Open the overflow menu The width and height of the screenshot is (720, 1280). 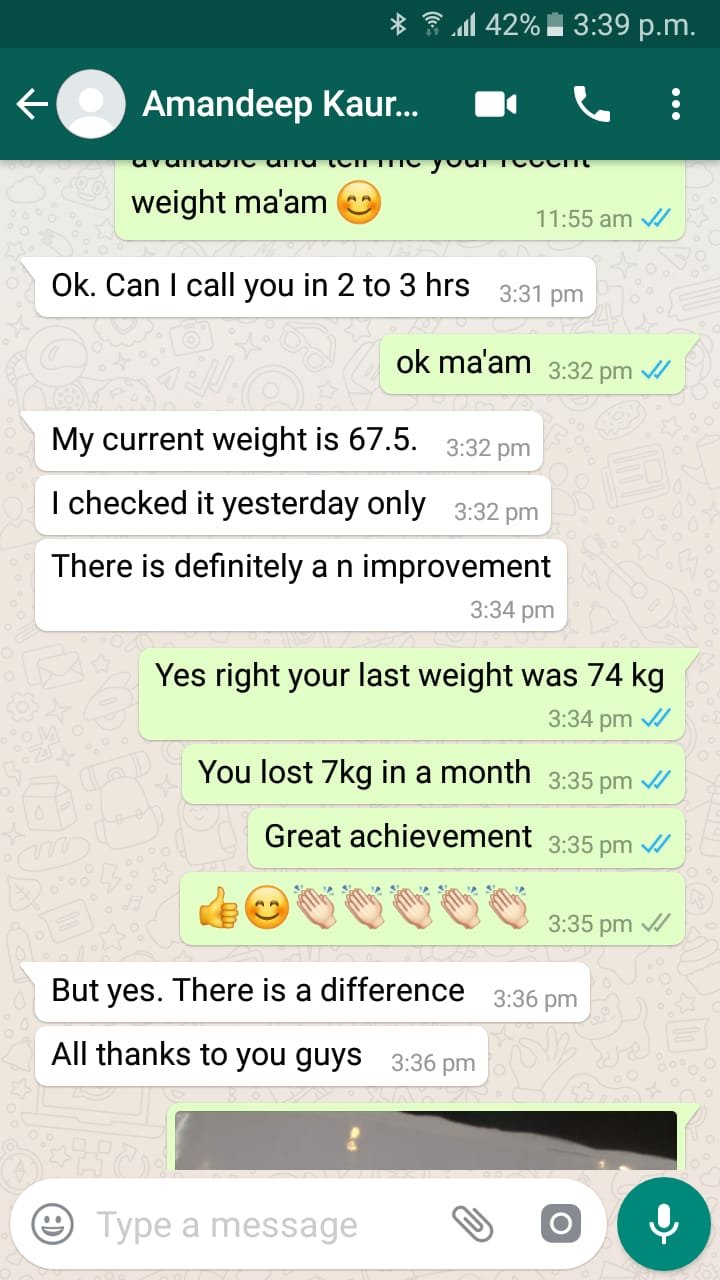(x=676, y=104)
